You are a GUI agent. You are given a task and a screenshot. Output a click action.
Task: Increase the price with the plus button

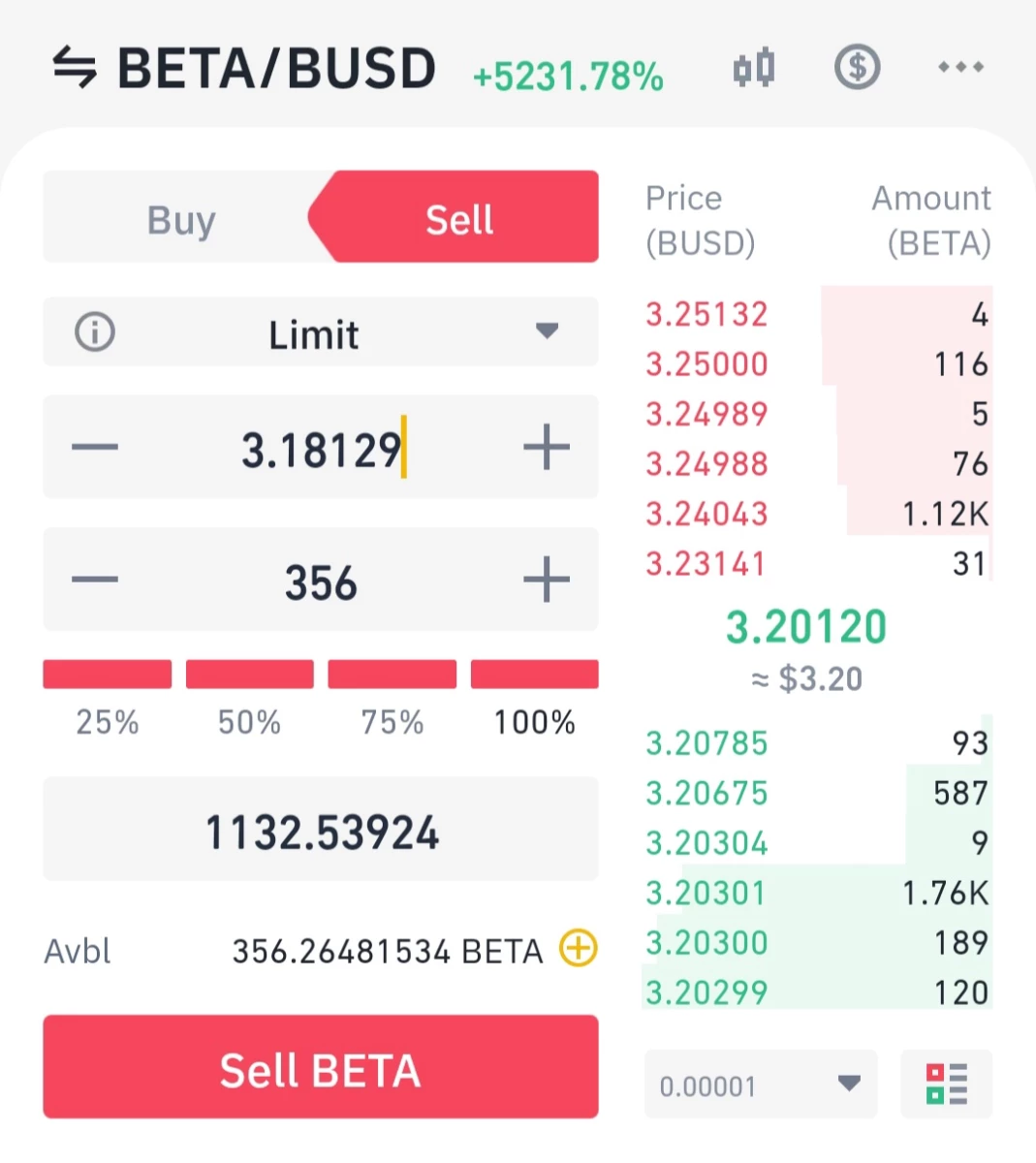click(547, 447)
